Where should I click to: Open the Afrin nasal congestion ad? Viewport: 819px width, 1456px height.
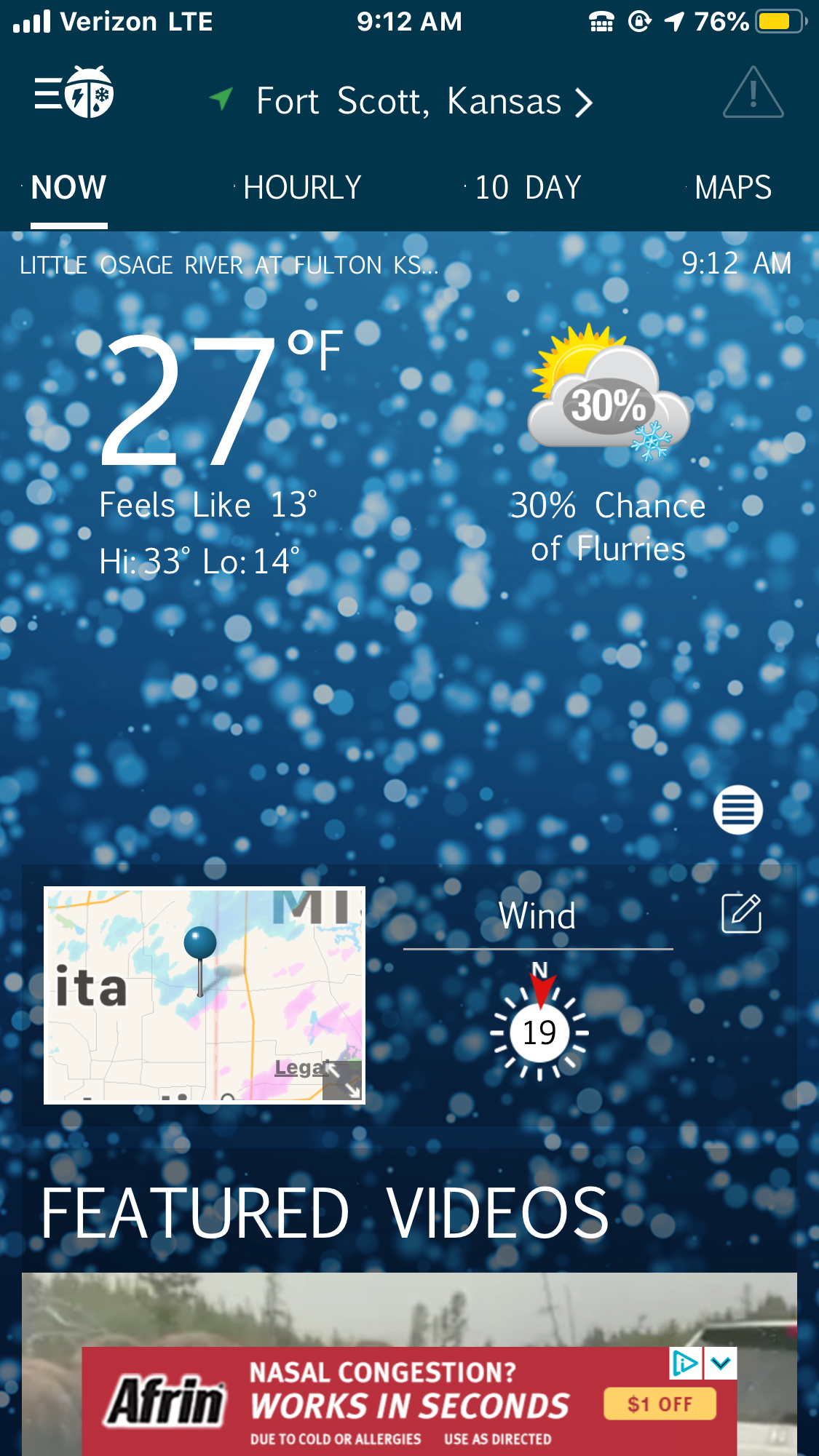pyautogui.click(x=408, y=1404)
